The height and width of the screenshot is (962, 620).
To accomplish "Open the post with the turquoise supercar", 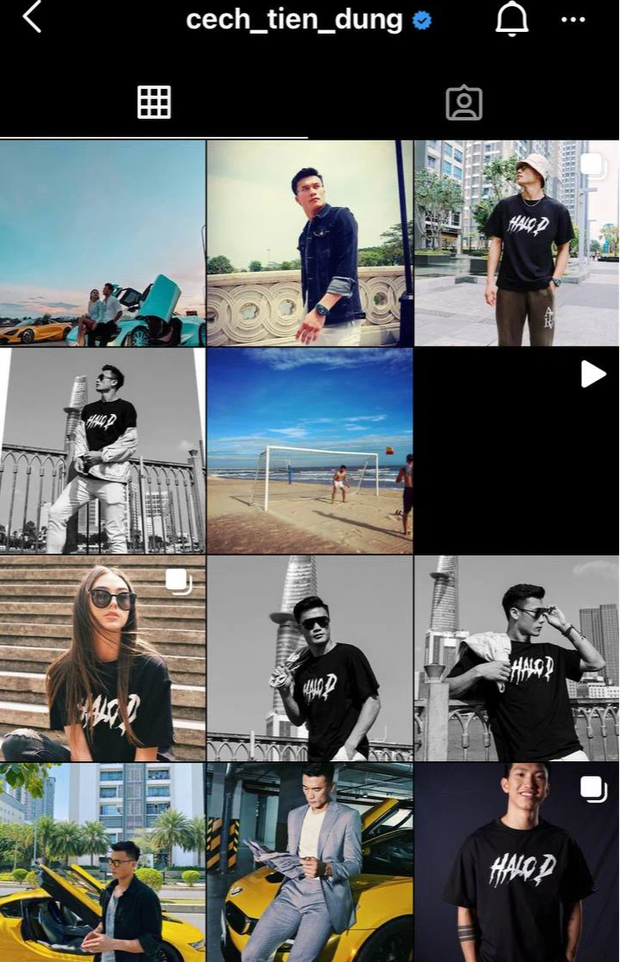I will click(x=102, y=243).
